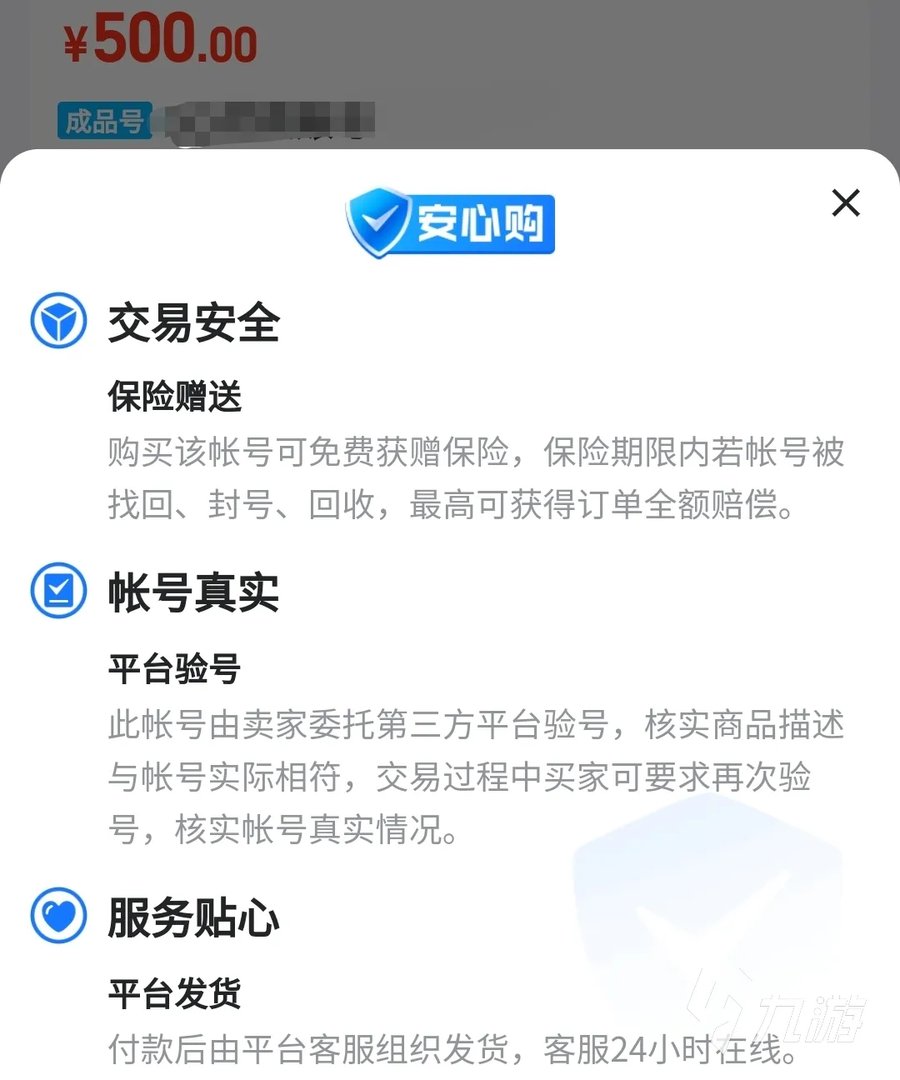
Task: Open the 平台发货 section
Action: point(173,993)
